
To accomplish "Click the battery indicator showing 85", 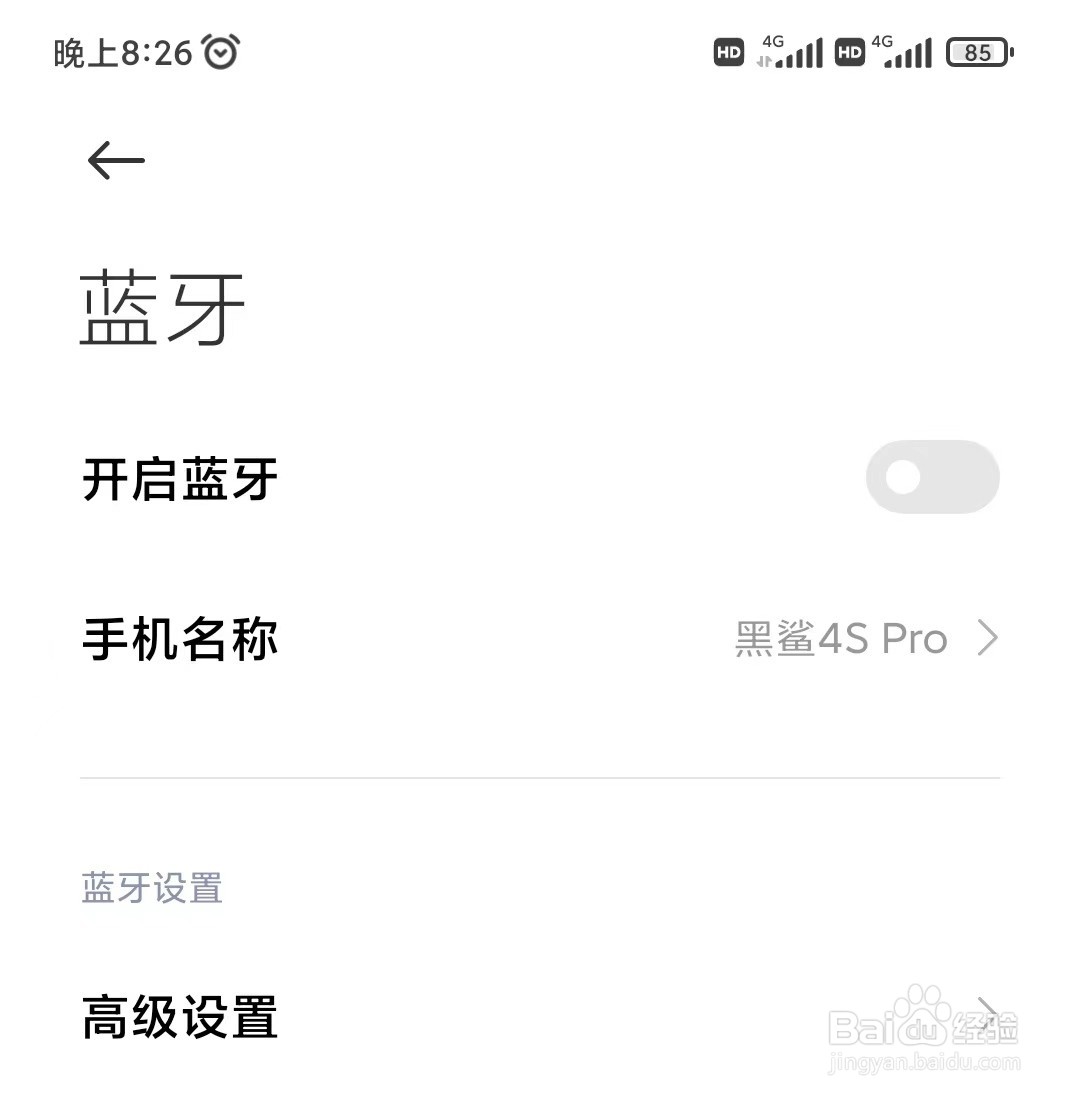I will tap(977, 51).
